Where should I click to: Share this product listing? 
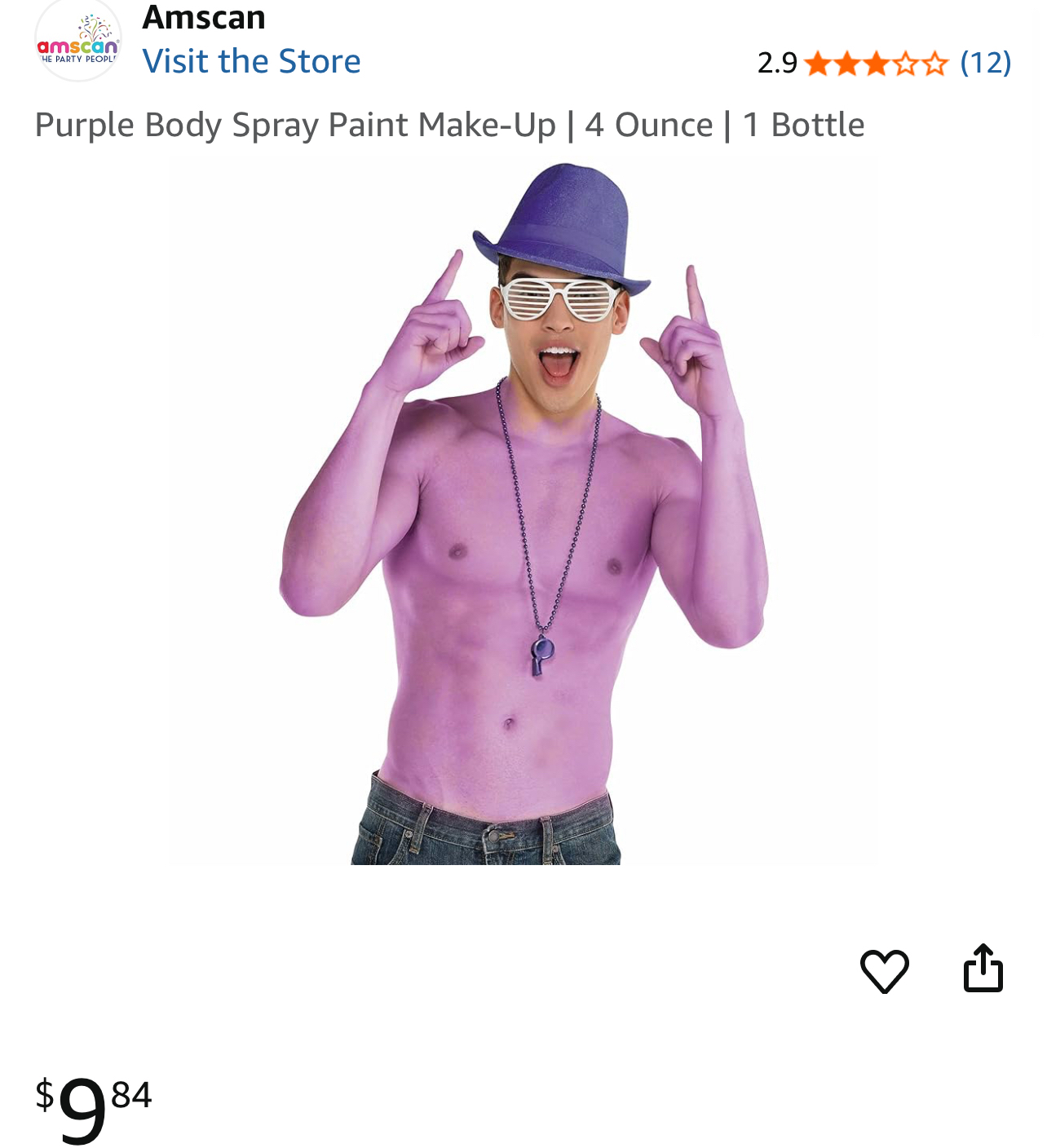tap(983, 969)
